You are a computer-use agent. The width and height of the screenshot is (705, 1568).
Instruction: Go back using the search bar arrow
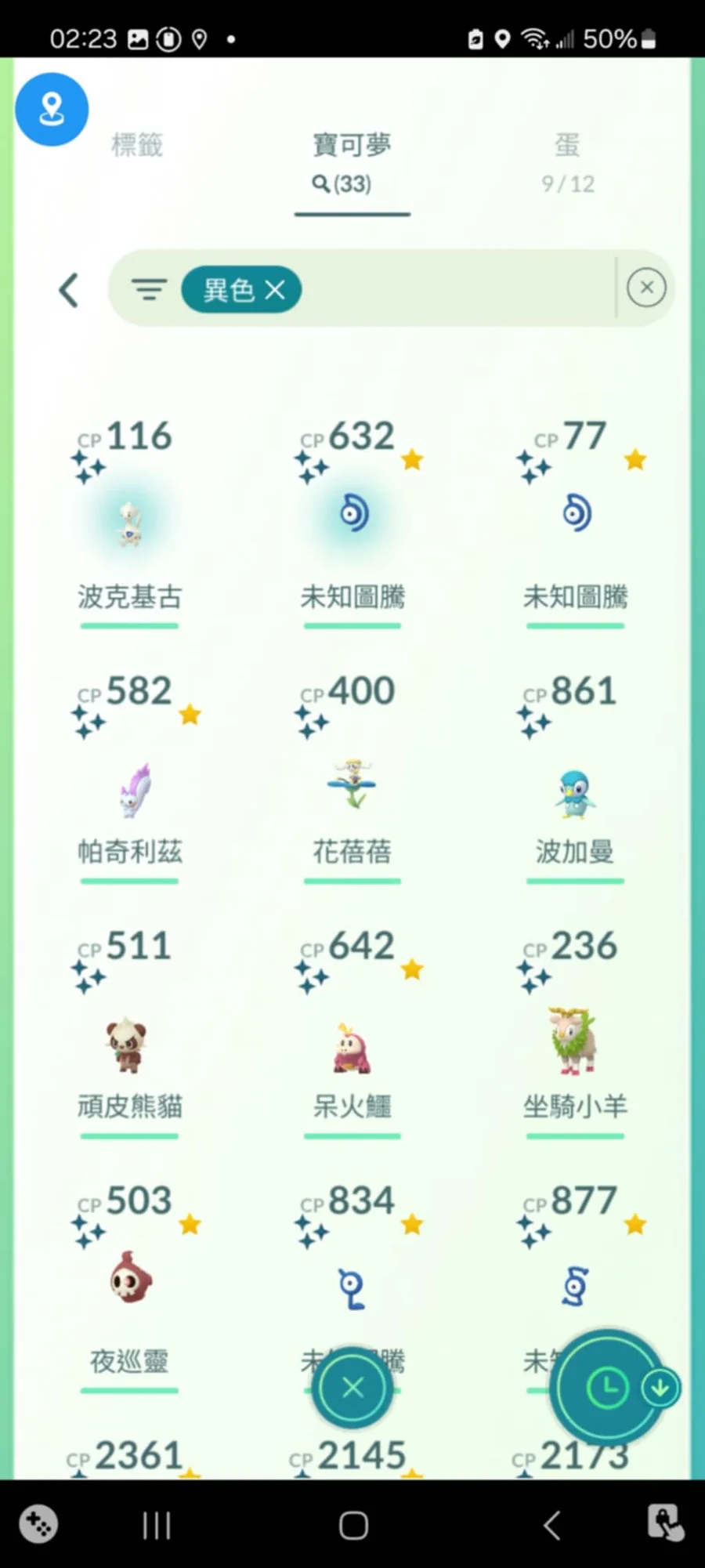coord(69,290)
